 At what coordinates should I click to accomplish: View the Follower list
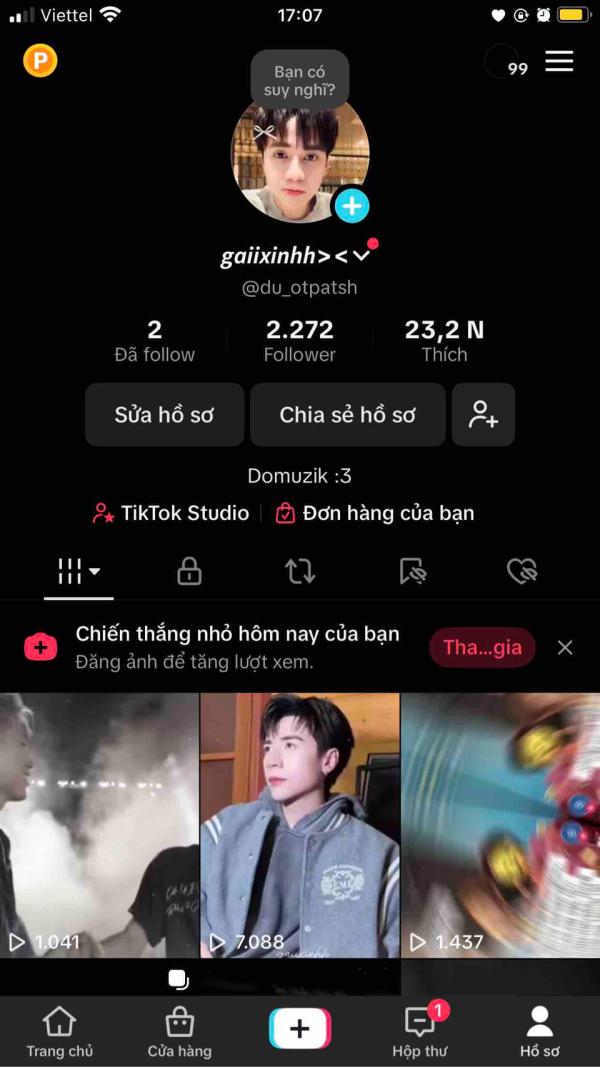pyautogui.click(x=299, y=341)
